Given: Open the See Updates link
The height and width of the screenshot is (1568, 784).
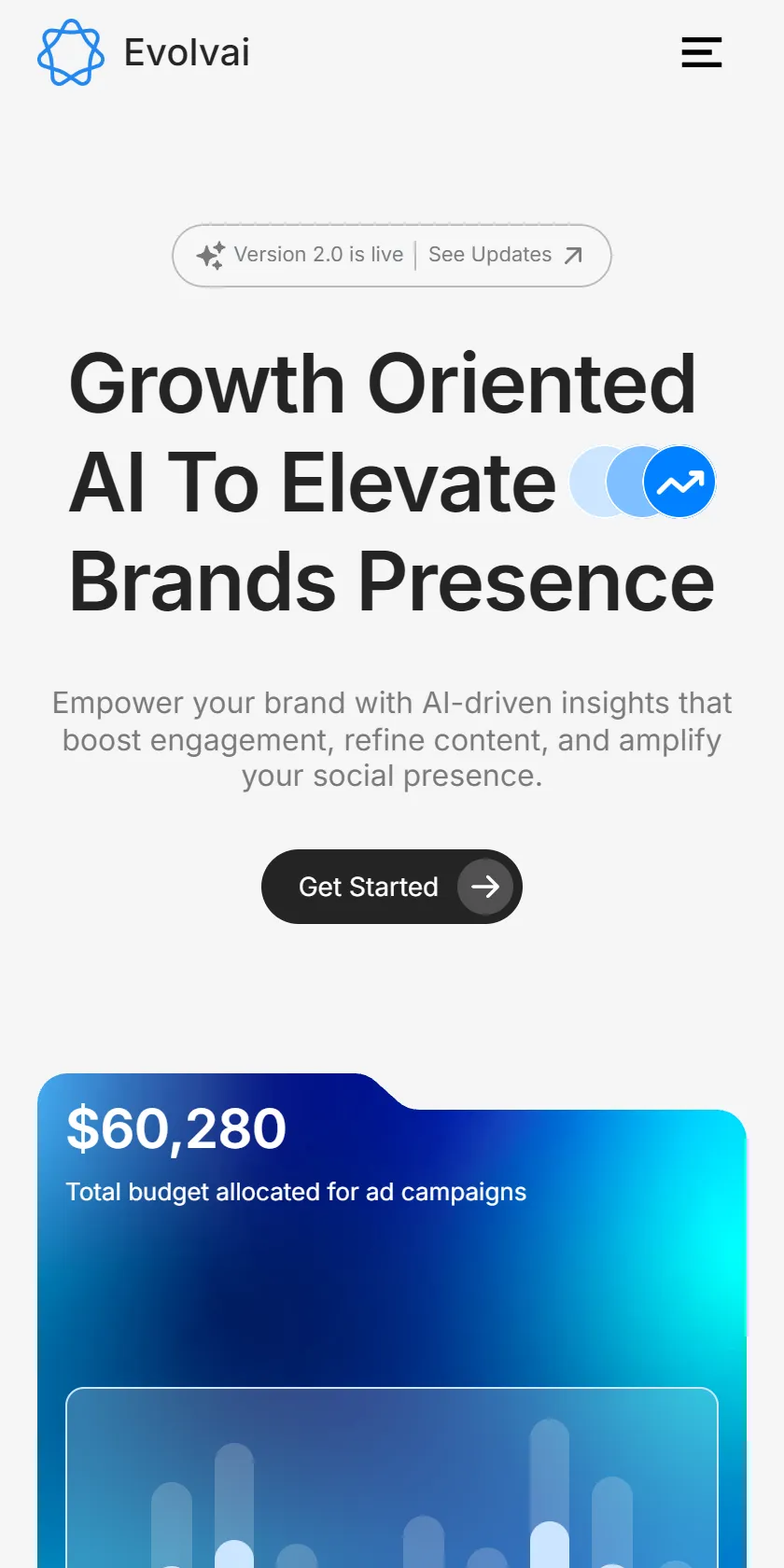Looking at the screenshot, I should tap(505, 255).
